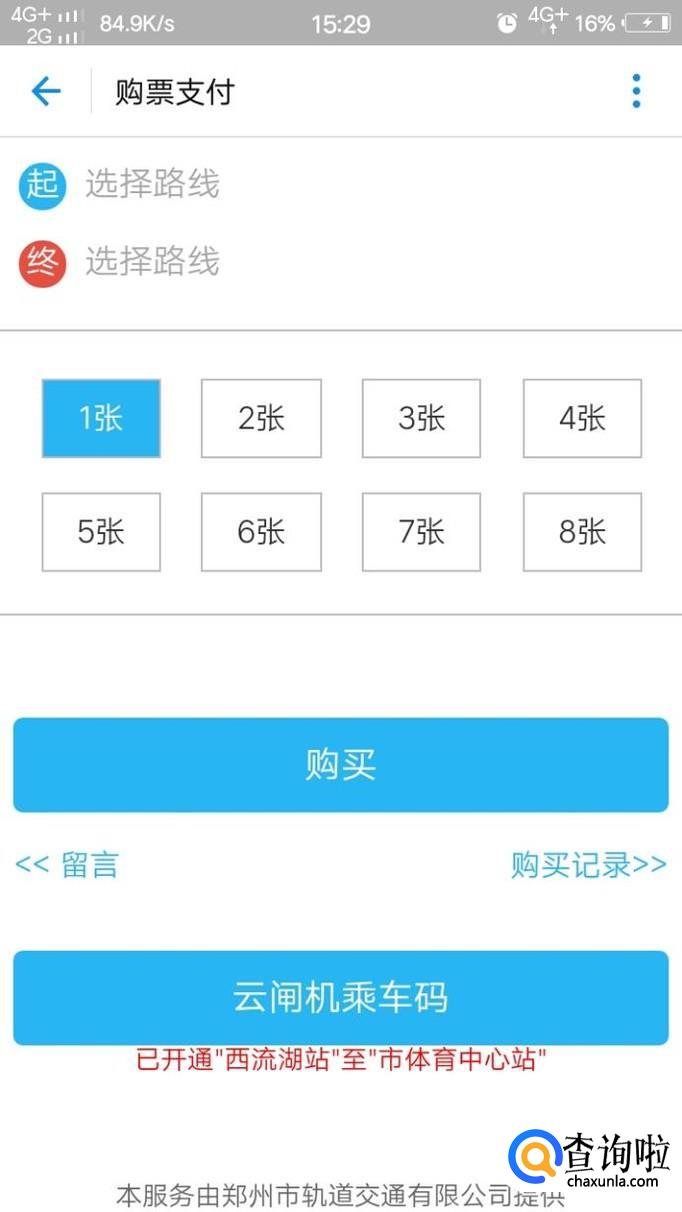Choose 7张 ticket quantity

click(x=421, y=532)
